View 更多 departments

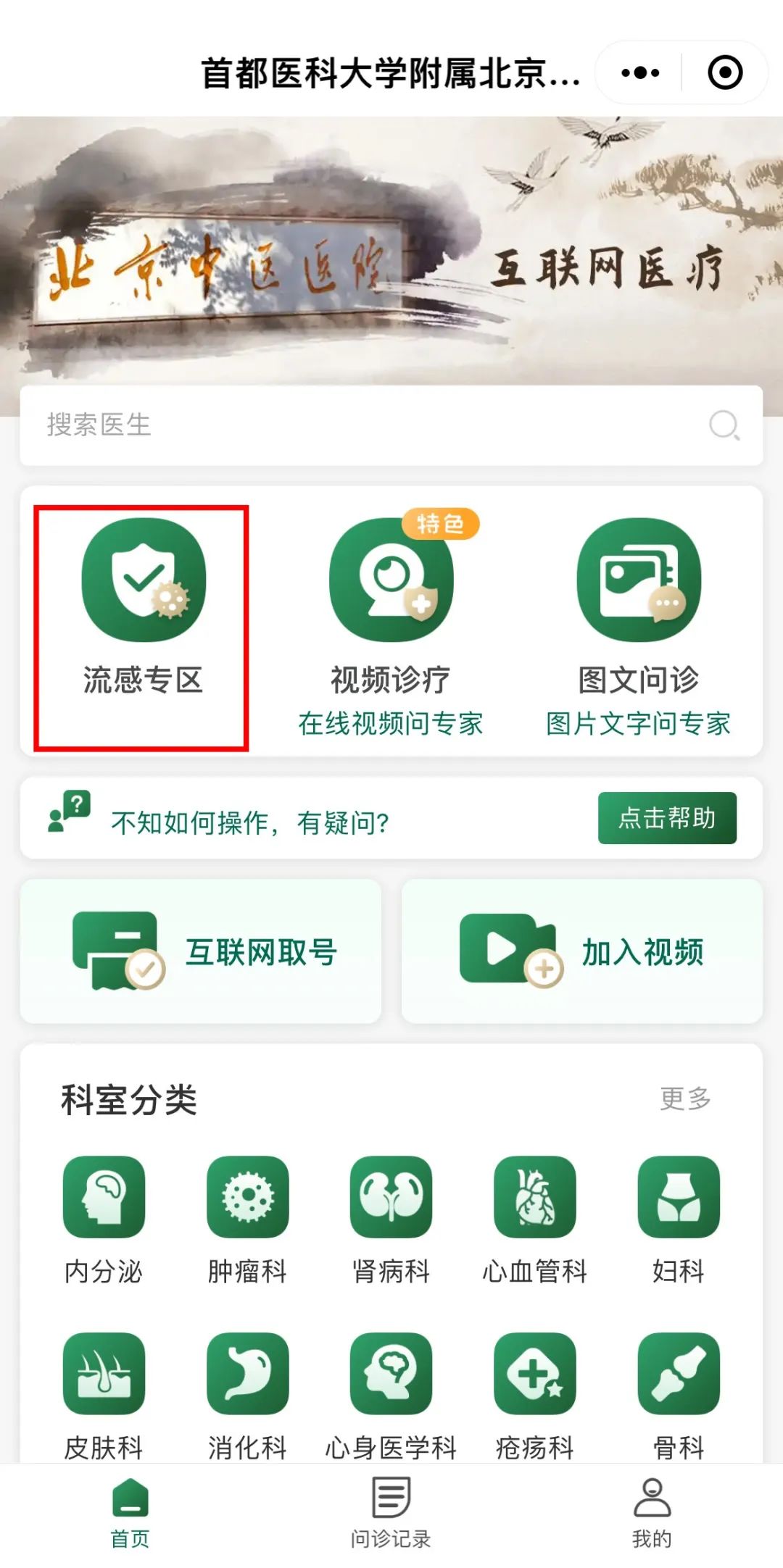(x=684, y=1098)
